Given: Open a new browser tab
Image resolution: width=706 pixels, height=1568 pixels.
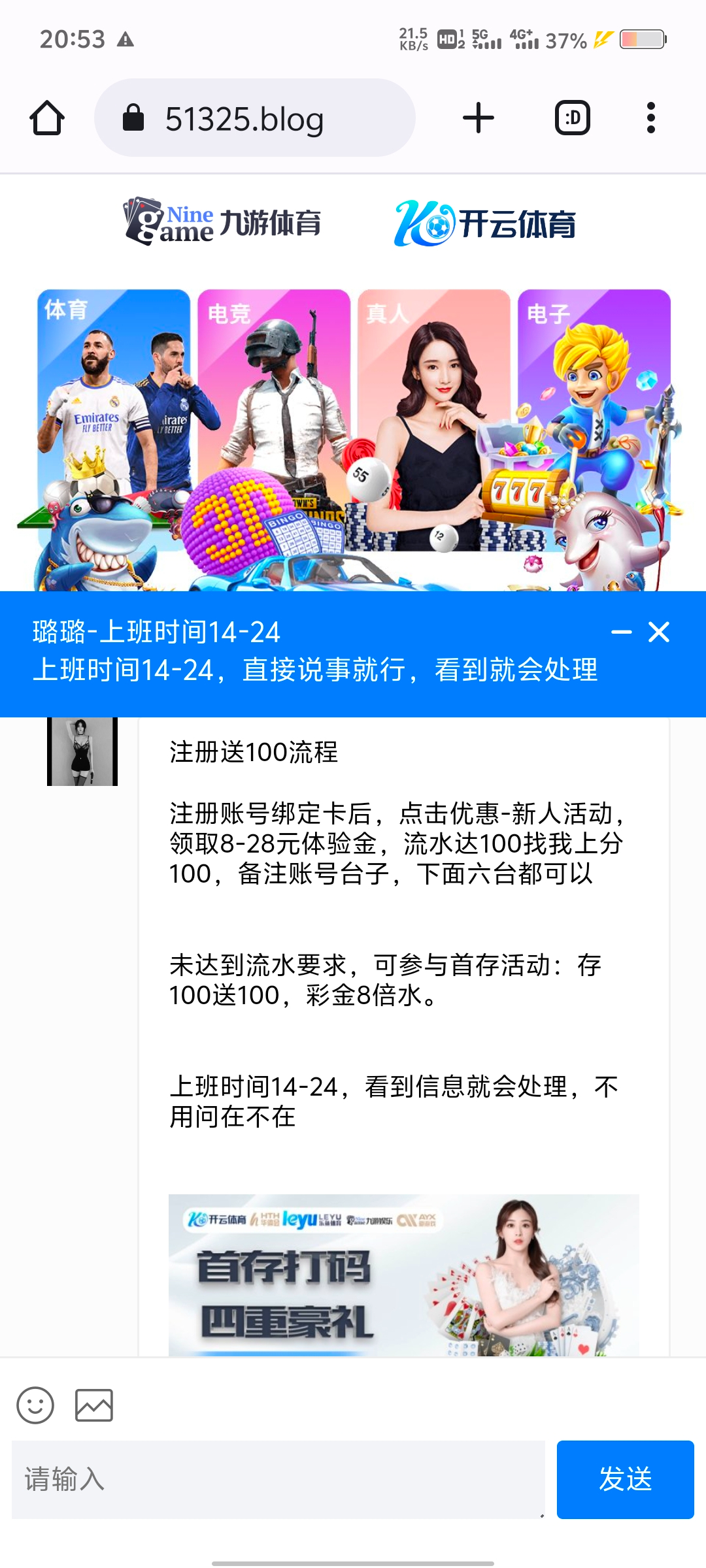Looking at the screenshot, I should (x=478, y=118).
